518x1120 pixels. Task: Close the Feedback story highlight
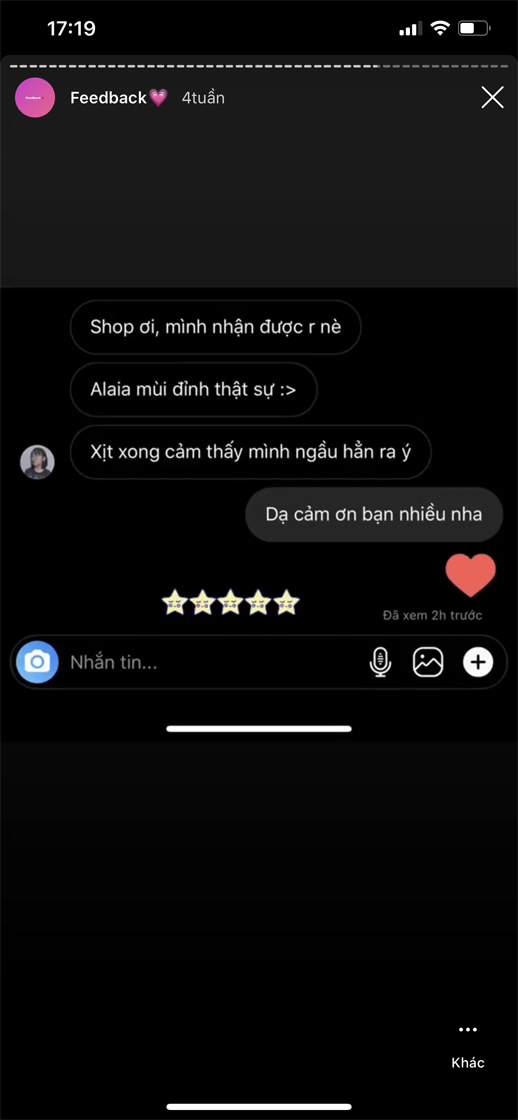[492, 97]
